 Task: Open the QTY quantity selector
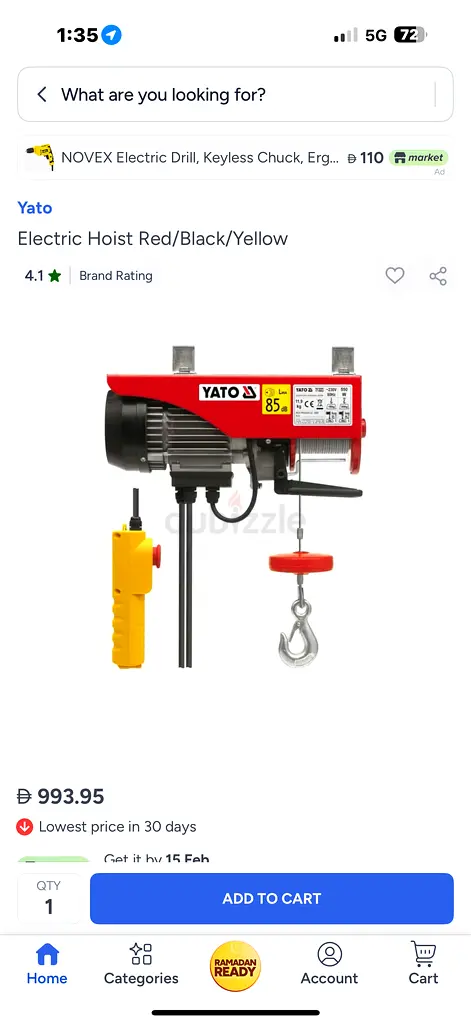(49, 898)
